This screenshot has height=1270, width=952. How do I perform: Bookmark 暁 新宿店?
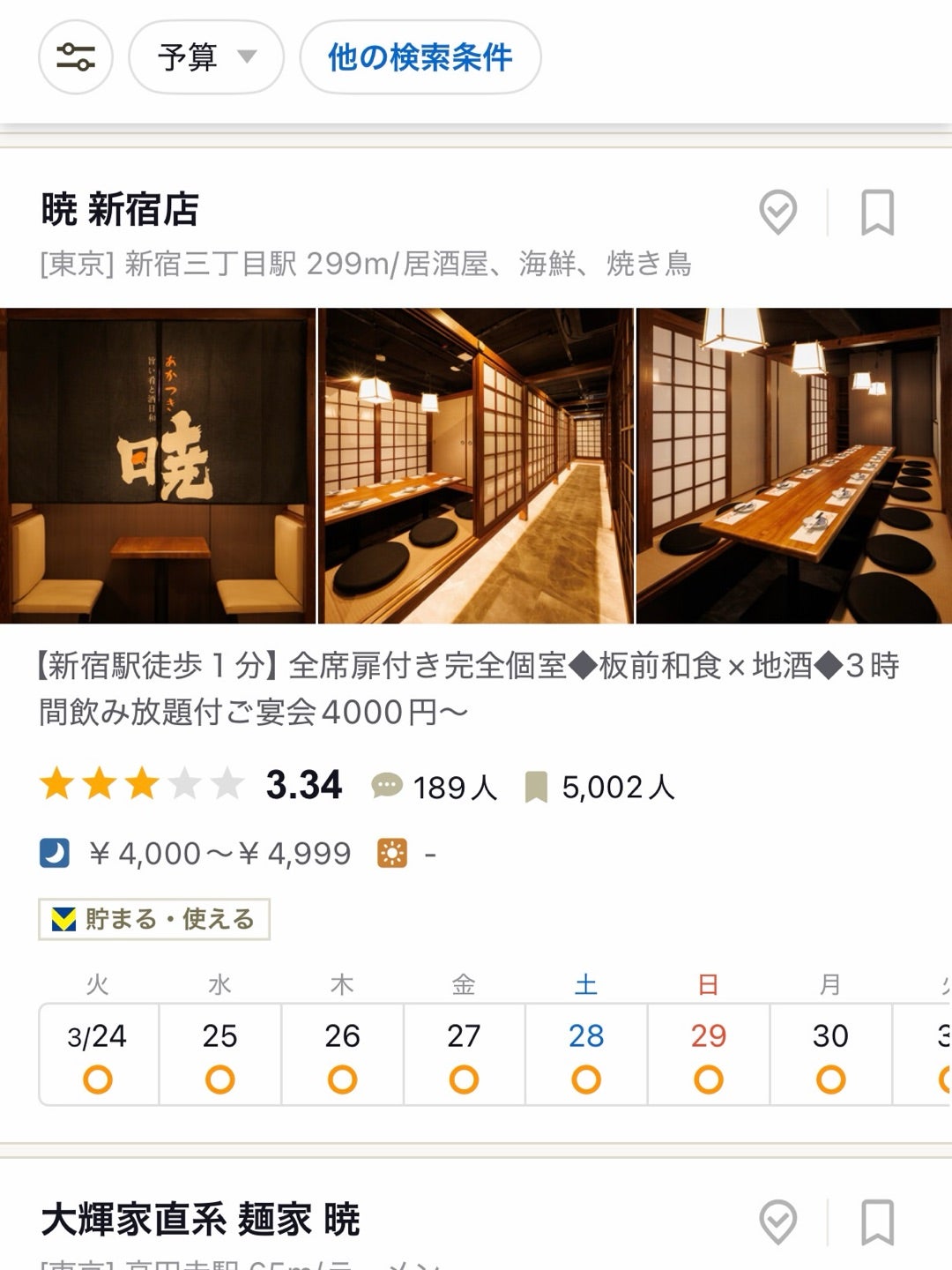tap(877, 213)
